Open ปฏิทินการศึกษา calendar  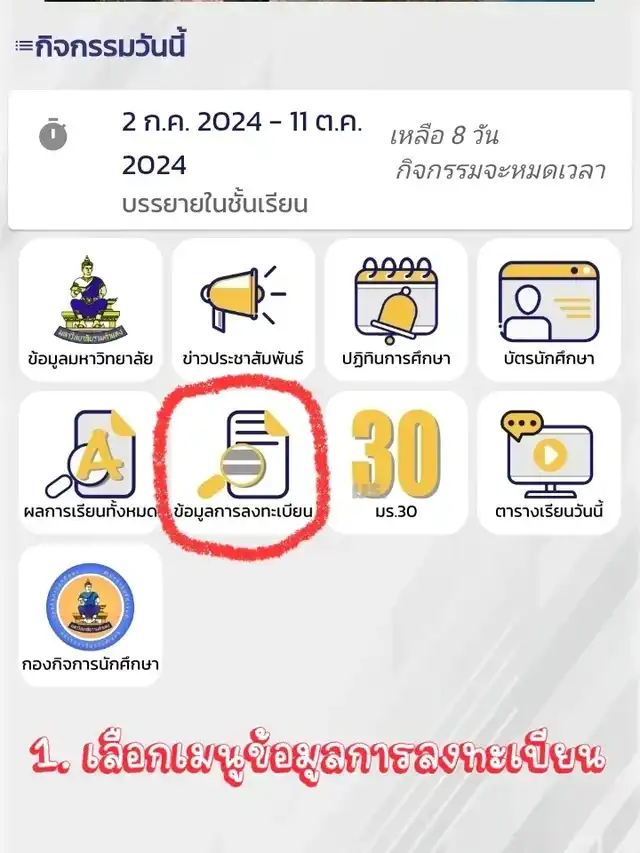tap(396, 311)
